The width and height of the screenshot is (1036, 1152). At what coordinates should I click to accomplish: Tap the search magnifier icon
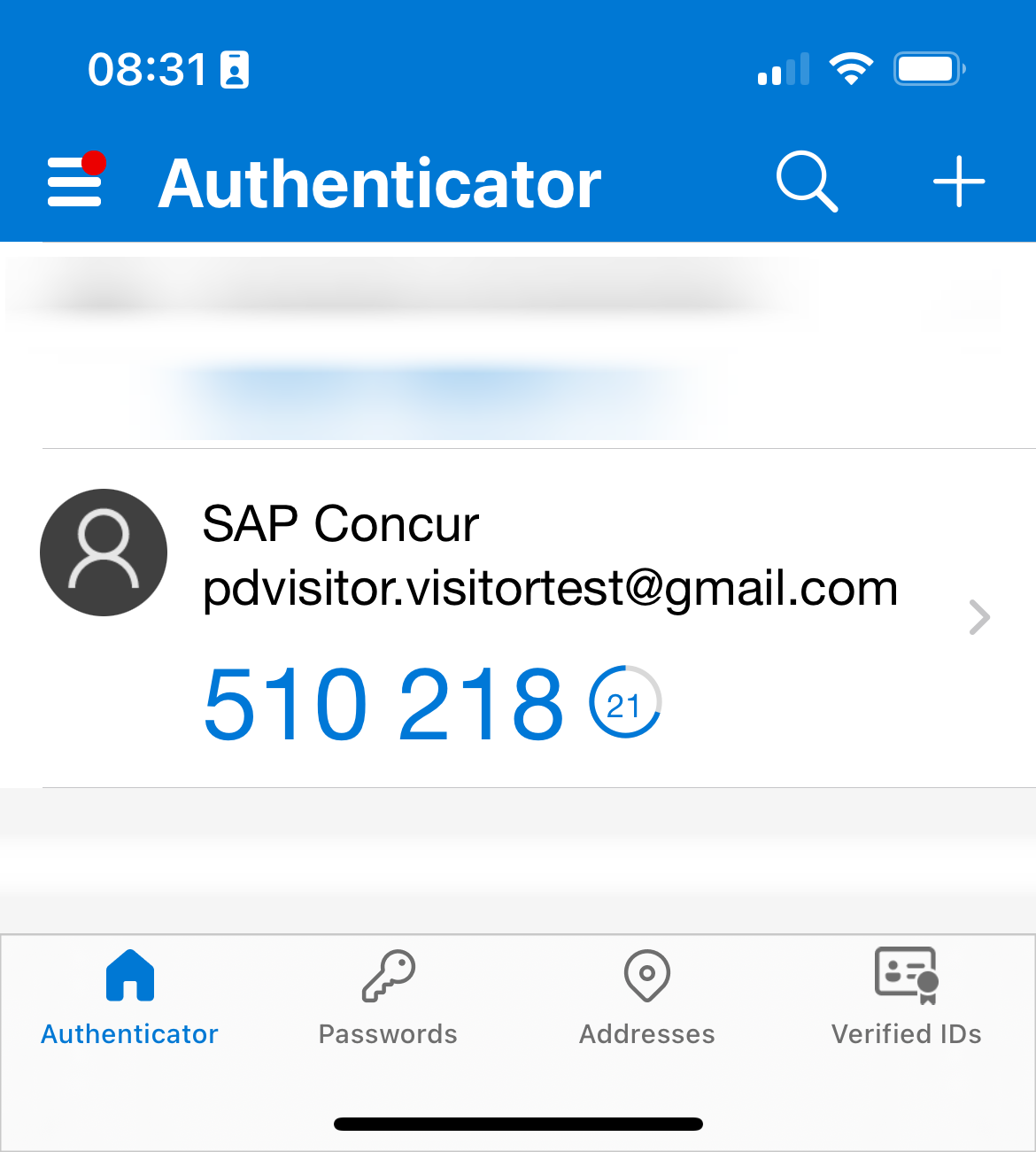tap(806, 182)
